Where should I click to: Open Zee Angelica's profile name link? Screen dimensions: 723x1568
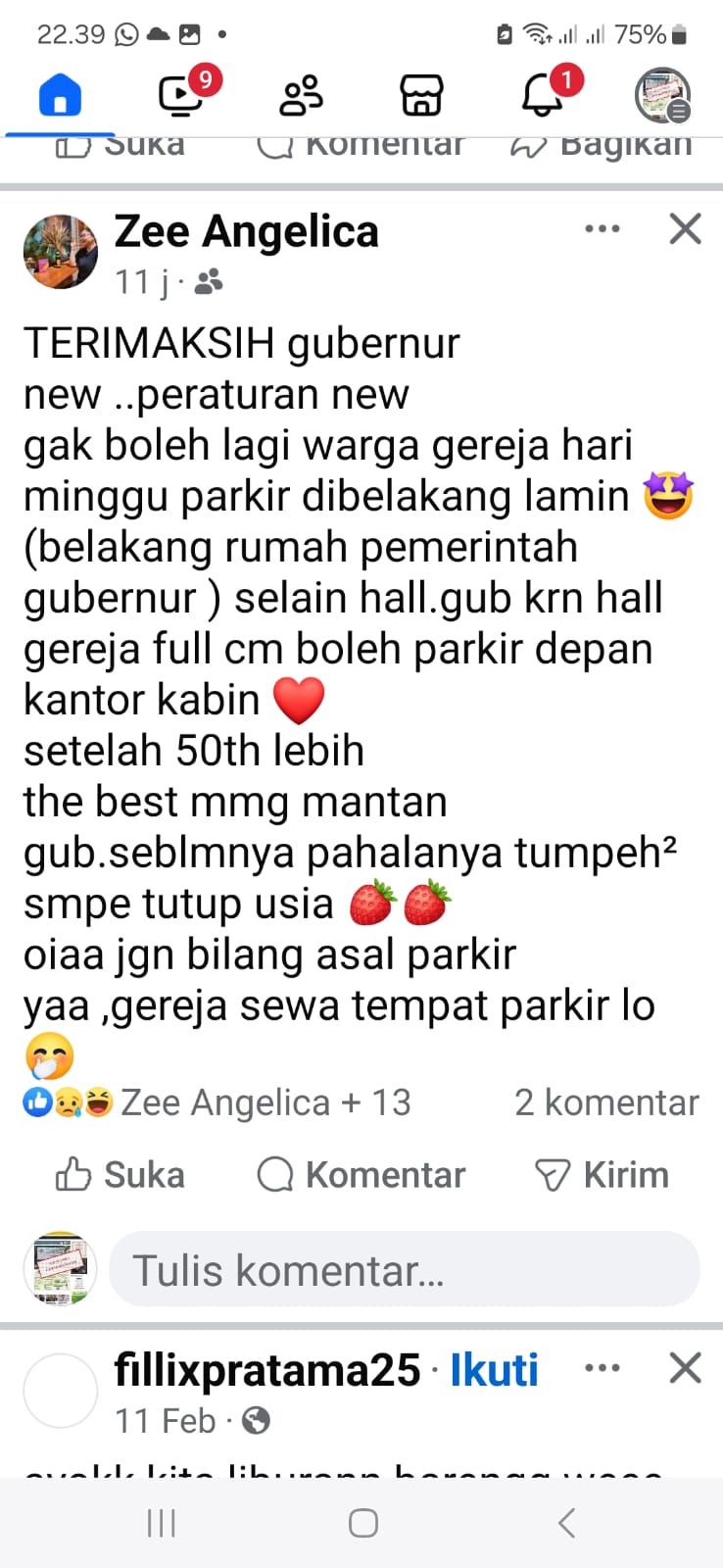tap(246, 232)
